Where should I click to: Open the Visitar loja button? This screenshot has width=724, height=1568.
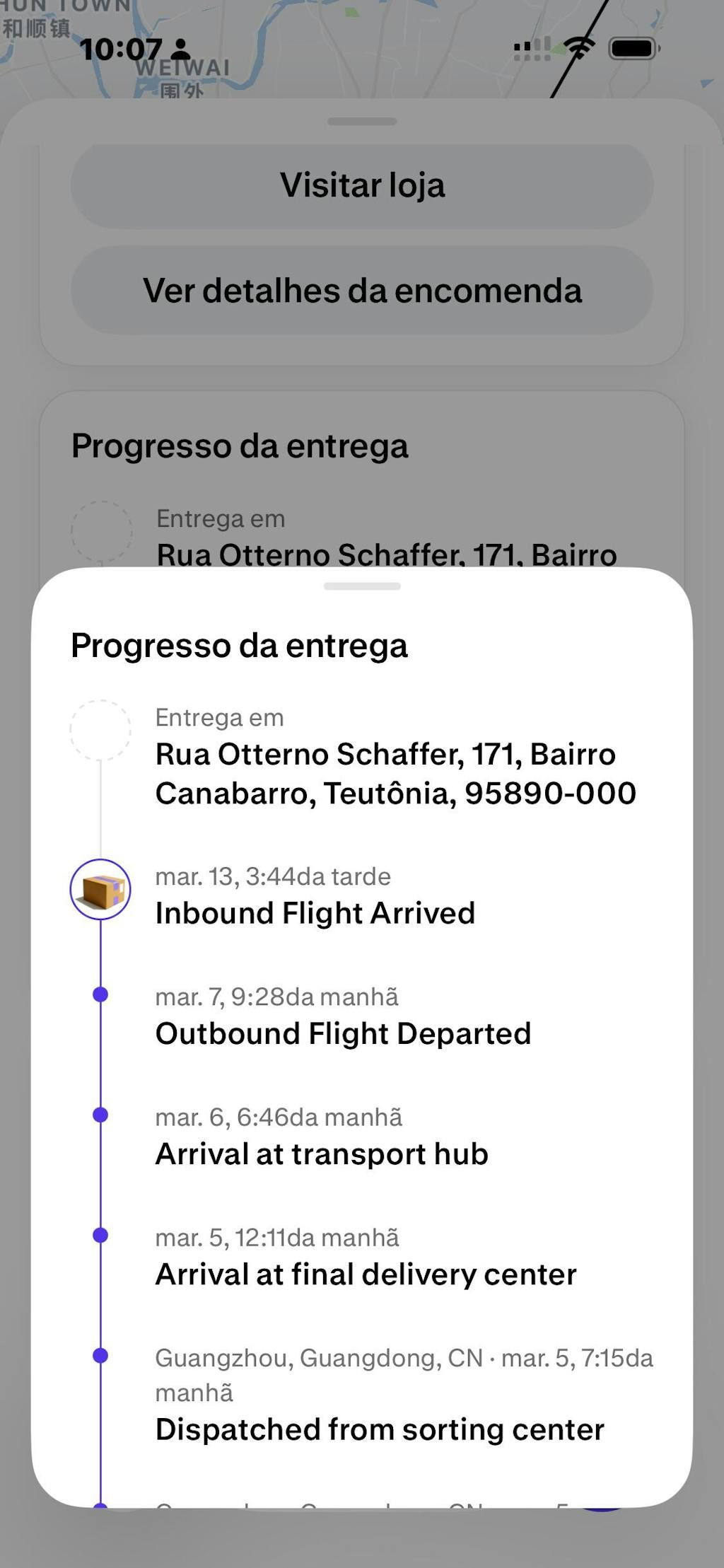pos(362,185)
